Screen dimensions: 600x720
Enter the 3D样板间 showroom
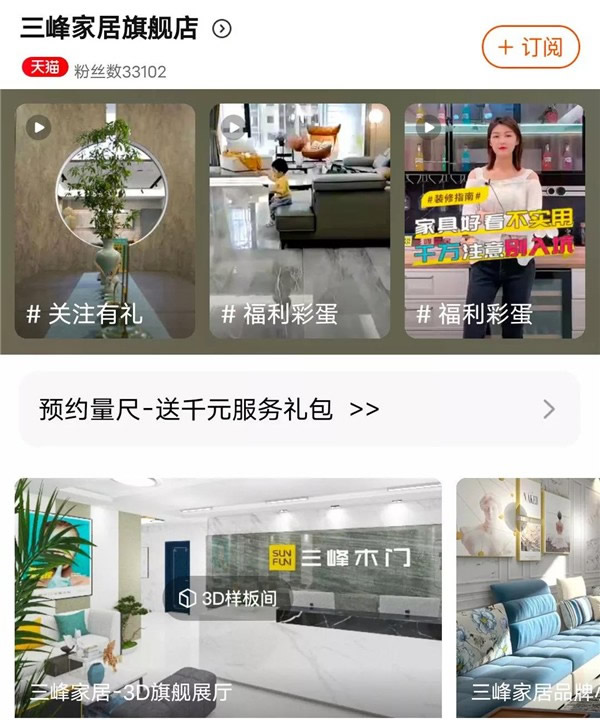pos(227,598)
